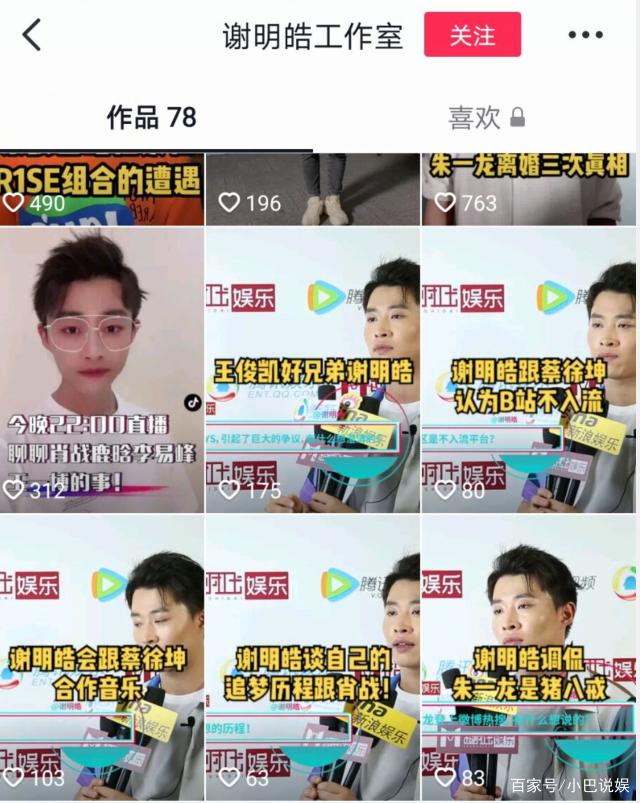The width and height of the screenshot is (640, 803).
Task: Open the video with 196 likes
Action: point(312,189)
